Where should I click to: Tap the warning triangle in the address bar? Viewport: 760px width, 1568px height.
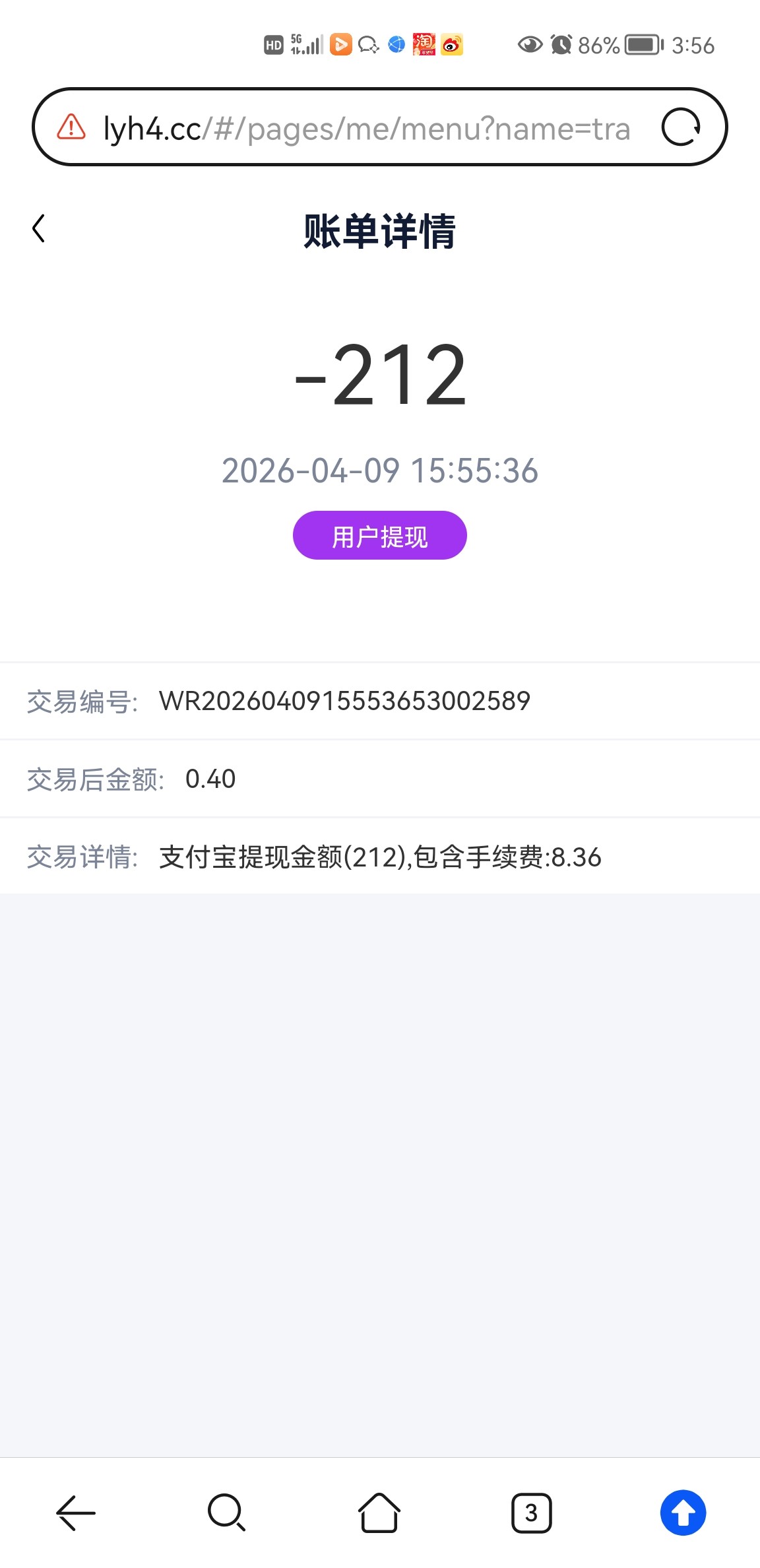(69, 128)
